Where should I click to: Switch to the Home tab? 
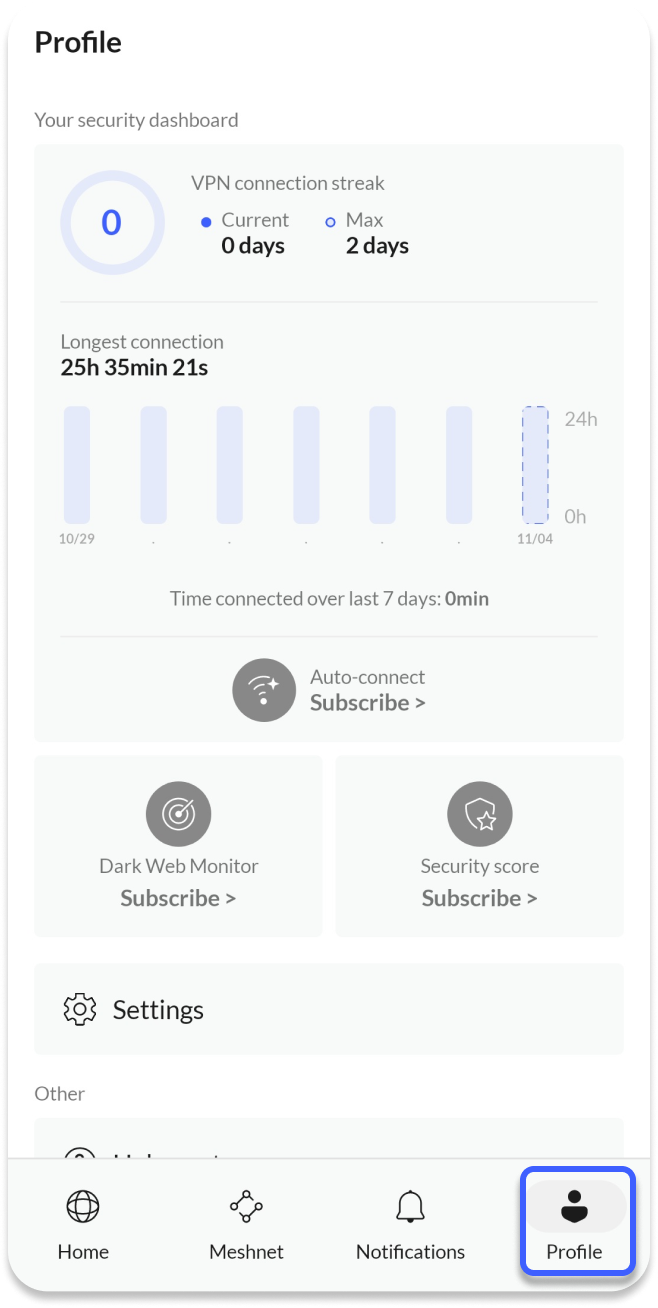[83, 1225]
